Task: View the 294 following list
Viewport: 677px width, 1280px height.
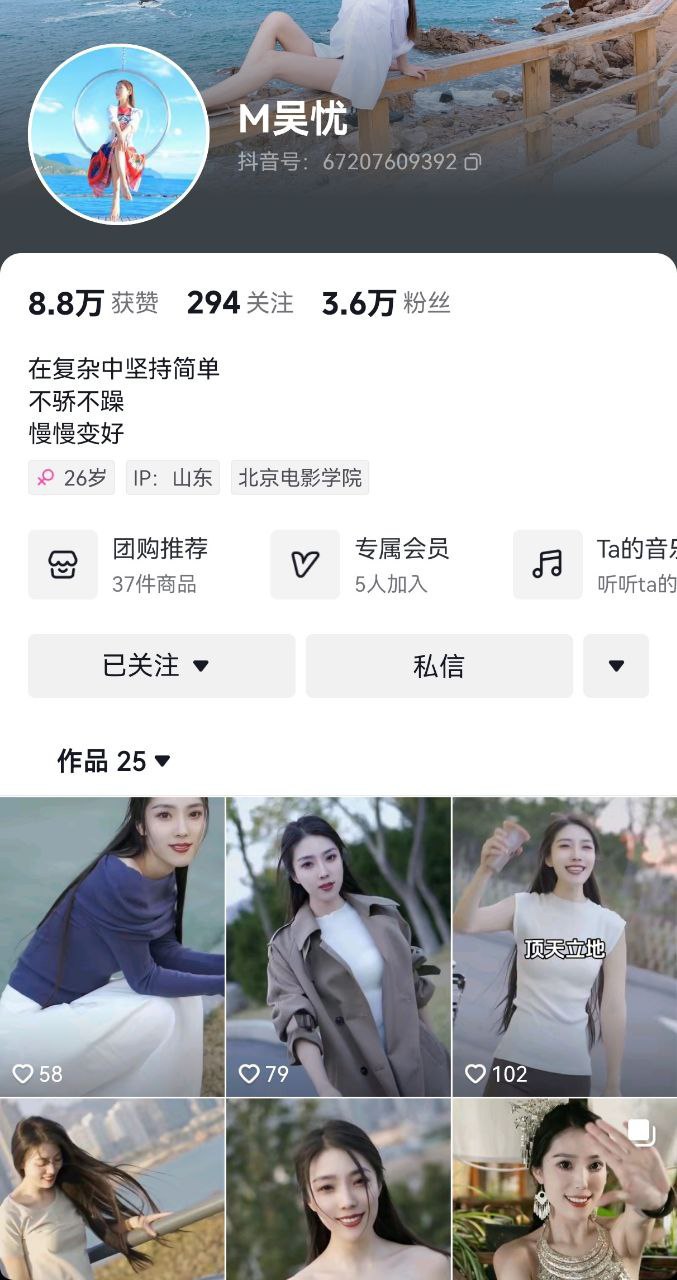Action: tap(240, 303)
